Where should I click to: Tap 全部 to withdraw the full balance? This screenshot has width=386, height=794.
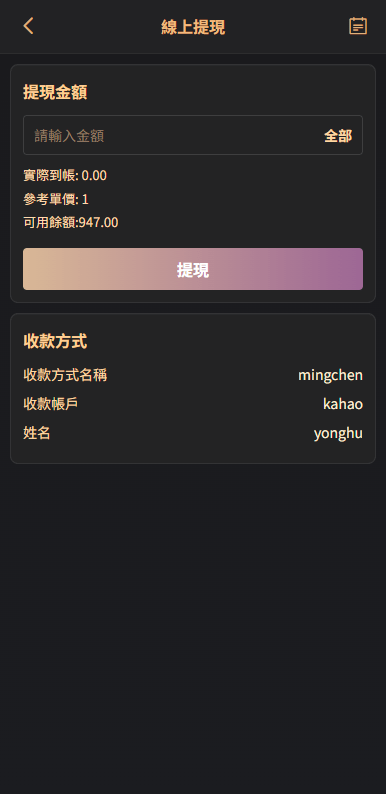(338, 136)
